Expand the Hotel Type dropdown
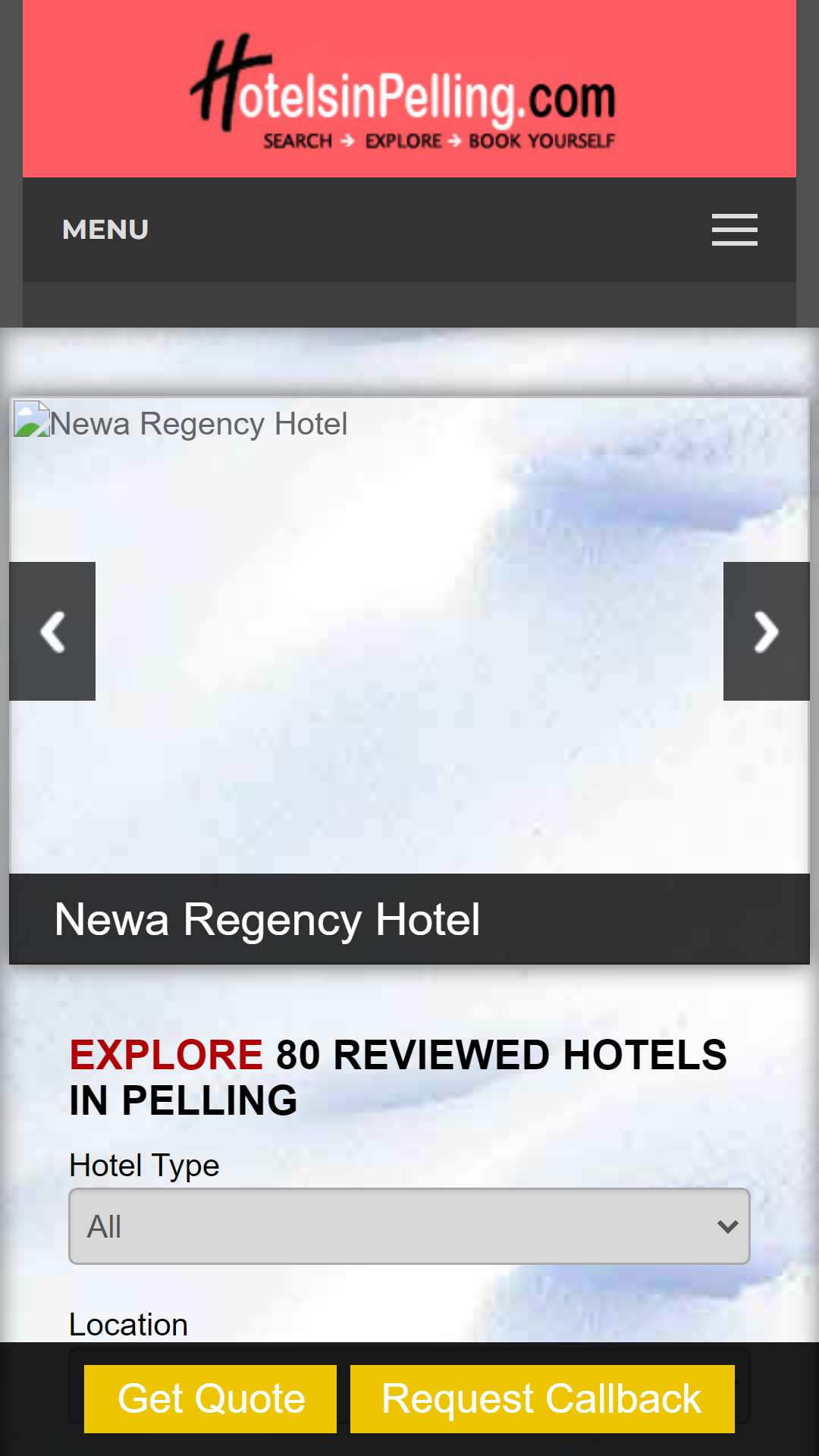The width and height of the screenshot is (819, 1456). 409,1226
